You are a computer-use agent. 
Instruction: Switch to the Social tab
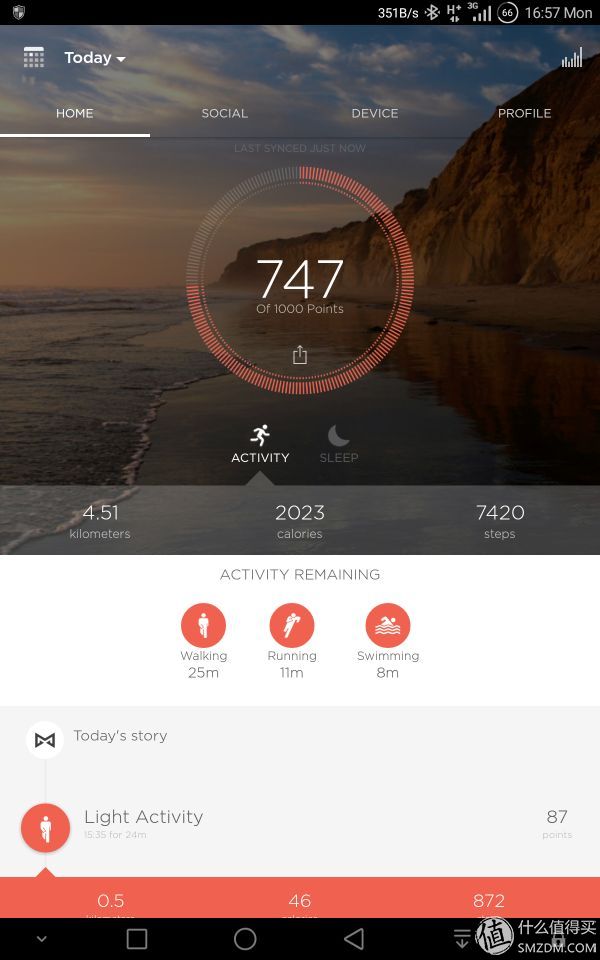pyautogui.click(x=224, y=113)
